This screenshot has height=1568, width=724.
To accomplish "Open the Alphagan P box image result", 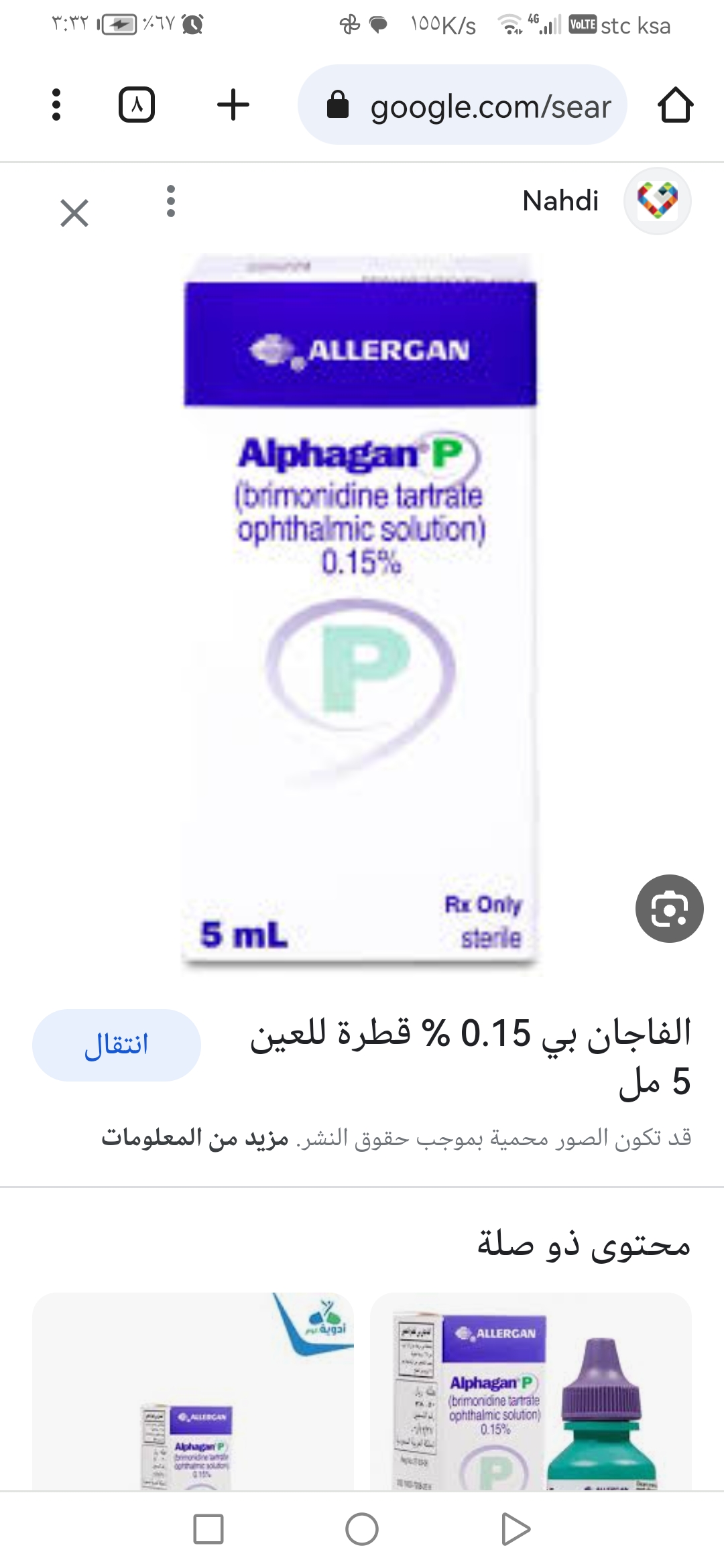I will 361,610.
